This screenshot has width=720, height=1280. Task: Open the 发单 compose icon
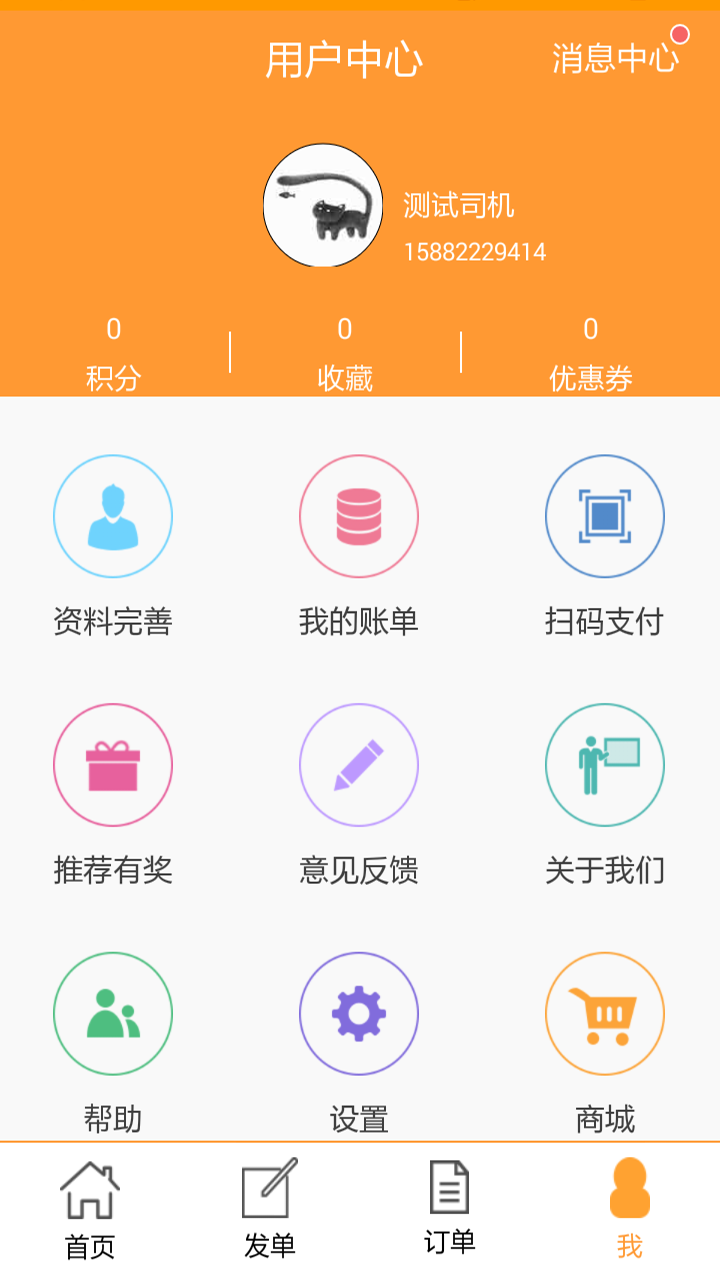270,1190
